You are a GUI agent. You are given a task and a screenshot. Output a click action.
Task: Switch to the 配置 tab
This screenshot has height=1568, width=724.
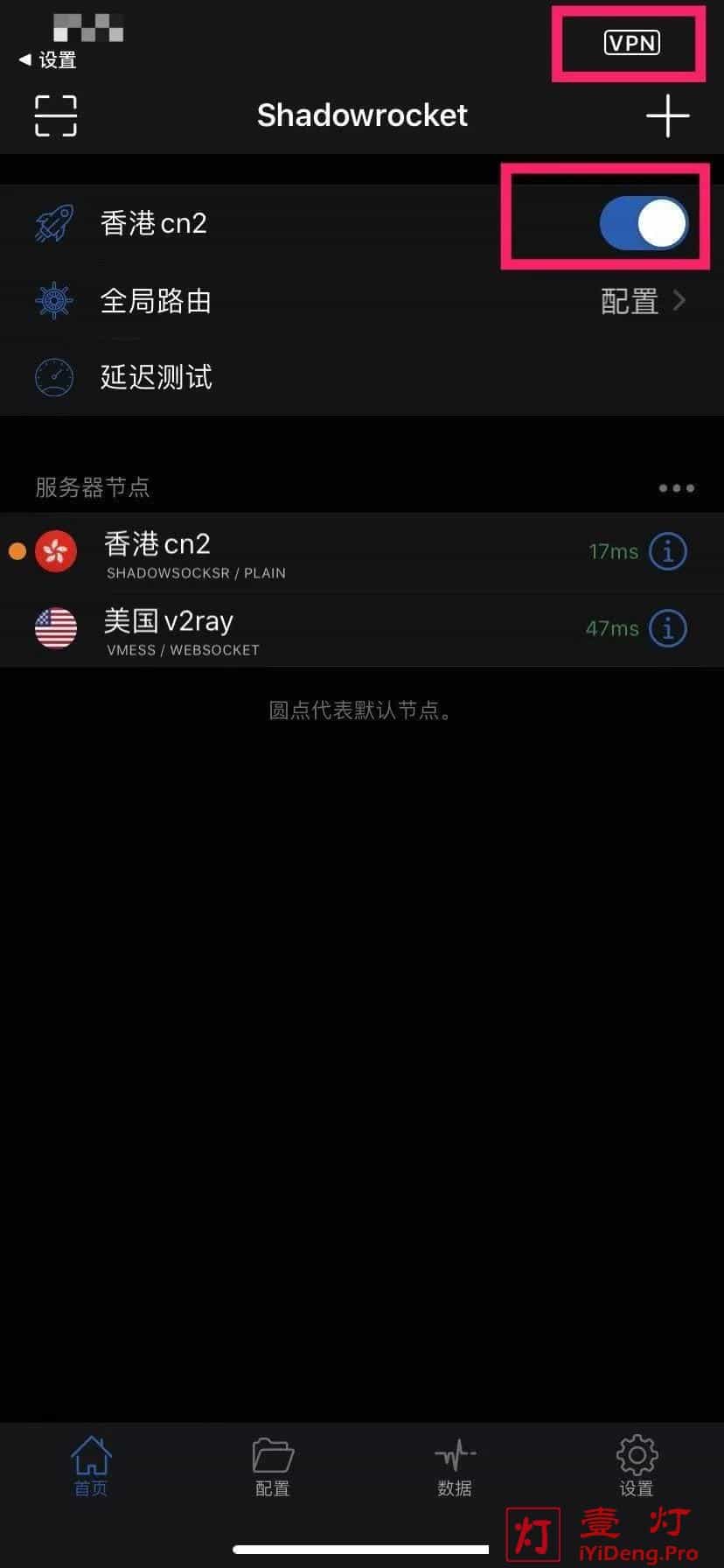[273, 1466]
